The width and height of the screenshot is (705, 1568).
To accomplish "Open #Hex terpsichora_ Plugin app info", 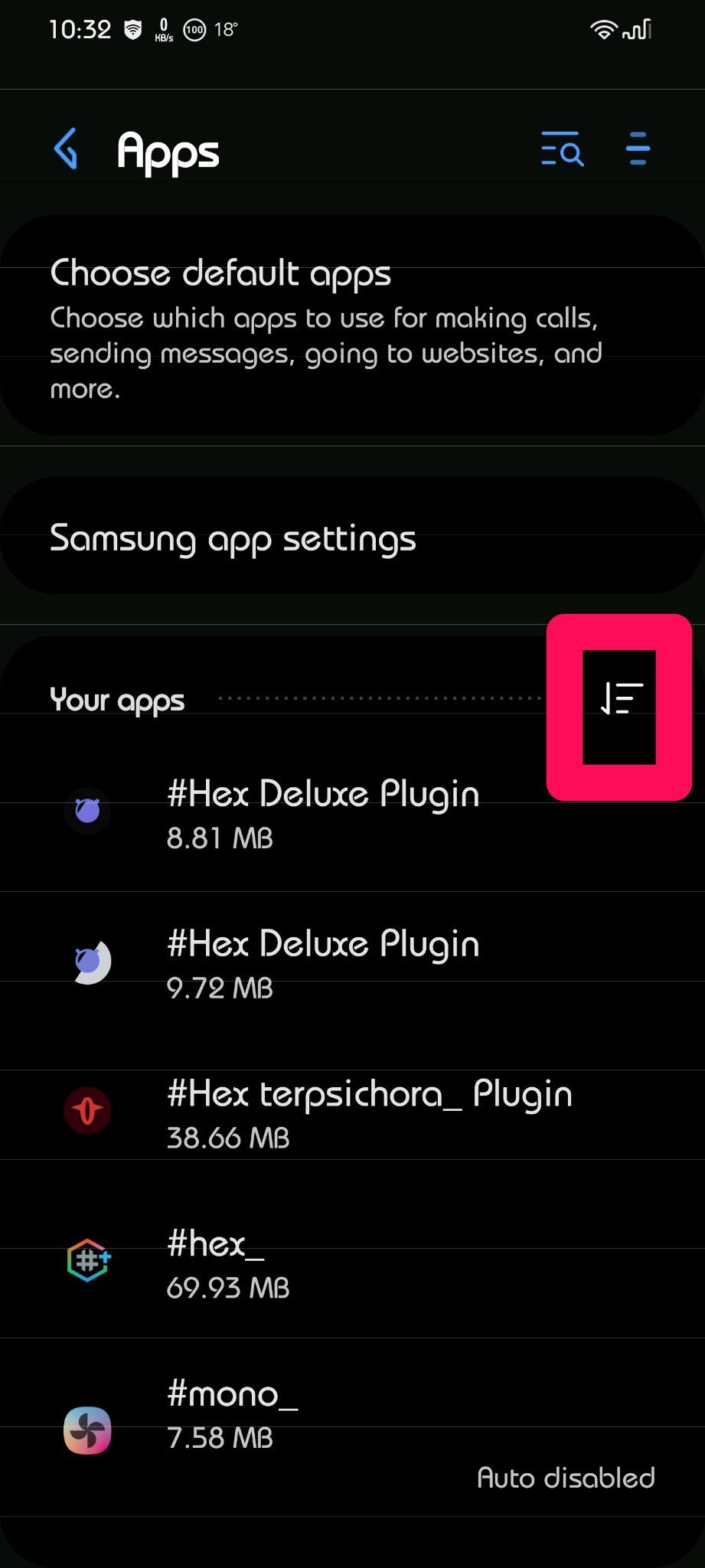I will point(369,1113).
